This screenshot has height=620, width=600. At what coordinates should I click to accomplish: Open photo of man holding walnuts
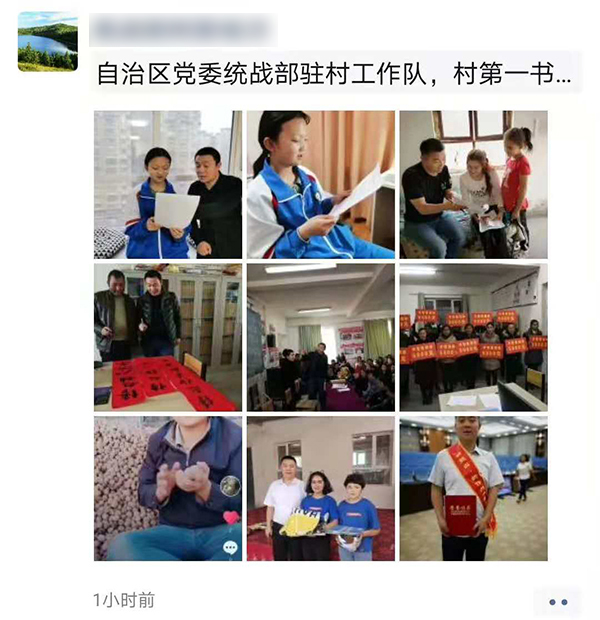(168, 488)
